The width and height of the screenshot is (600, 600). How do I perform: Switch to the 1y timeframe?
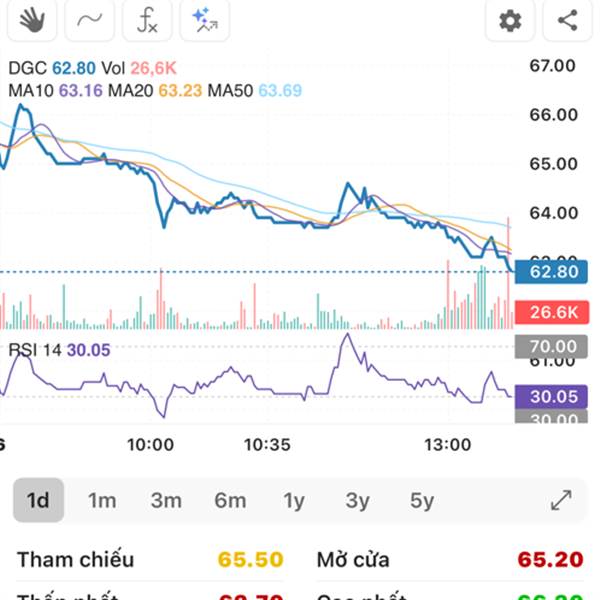[x=293, y=500]
